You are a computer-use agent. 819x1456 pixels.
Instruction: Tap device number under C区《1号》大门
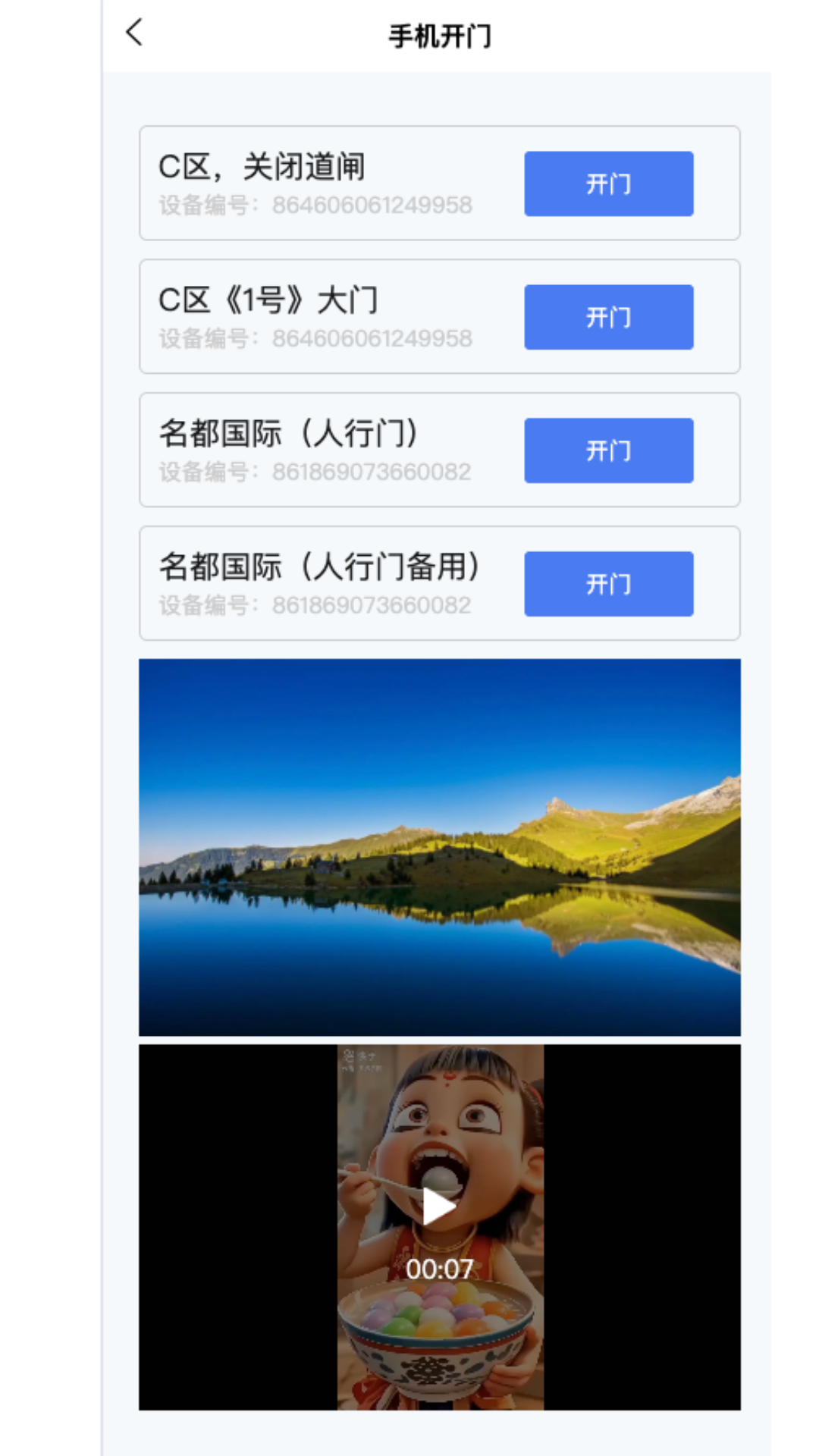tap(314, 338)
